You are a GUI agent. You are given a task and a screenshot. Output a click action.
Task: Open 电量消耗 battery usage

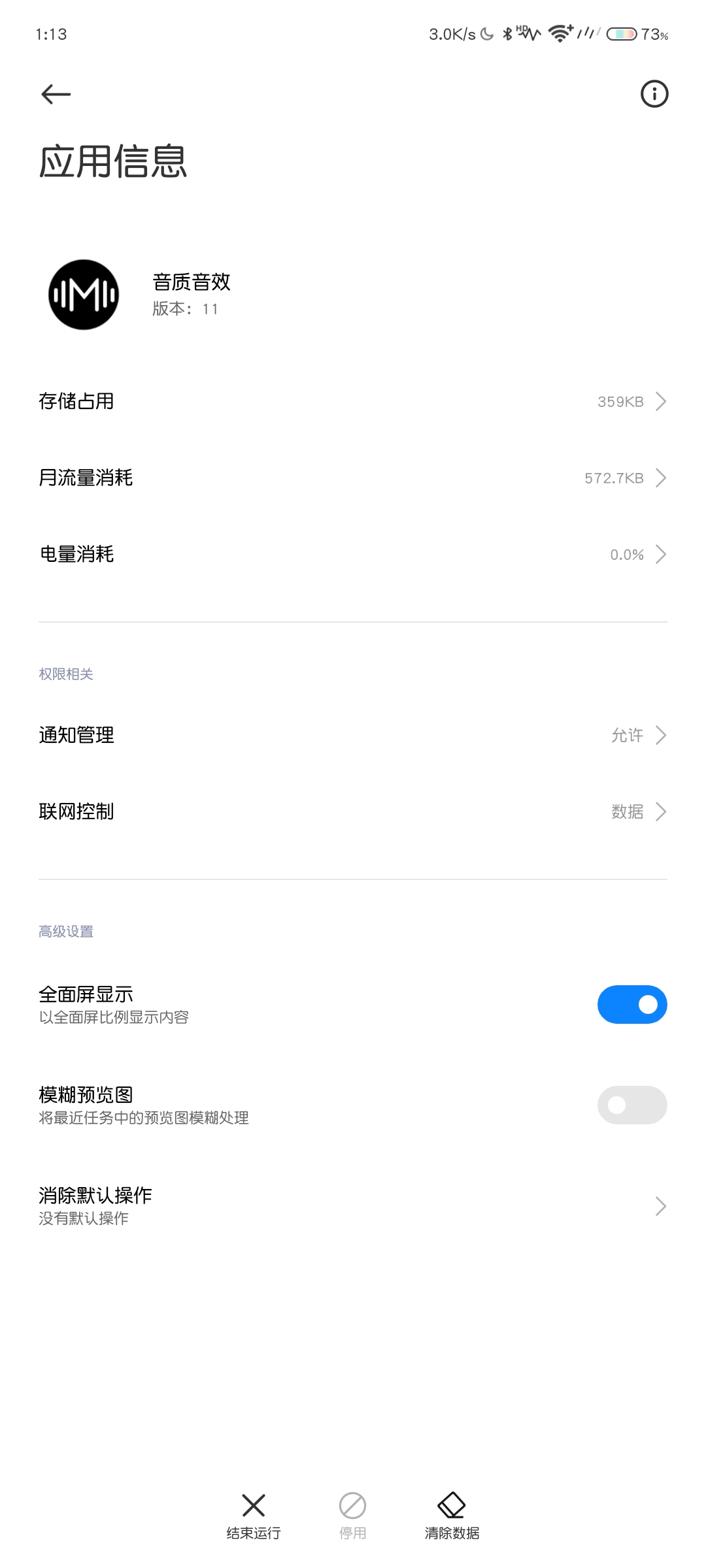(353, 554)
